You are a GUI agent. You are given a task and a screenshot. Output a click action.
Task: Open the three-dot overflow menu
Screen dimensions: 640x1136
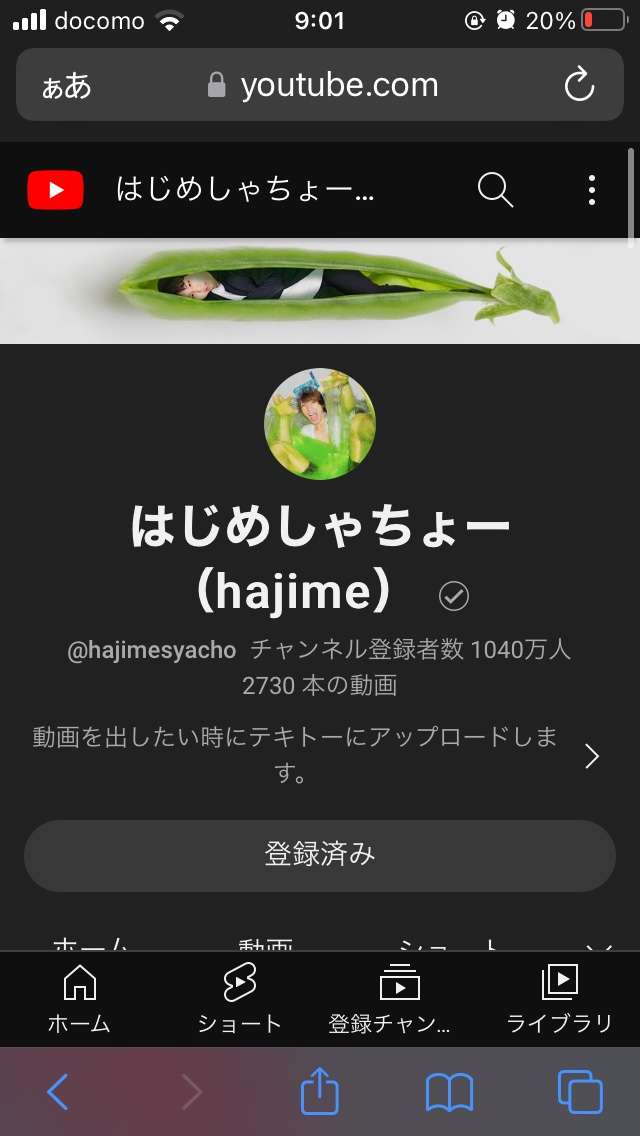592,189
